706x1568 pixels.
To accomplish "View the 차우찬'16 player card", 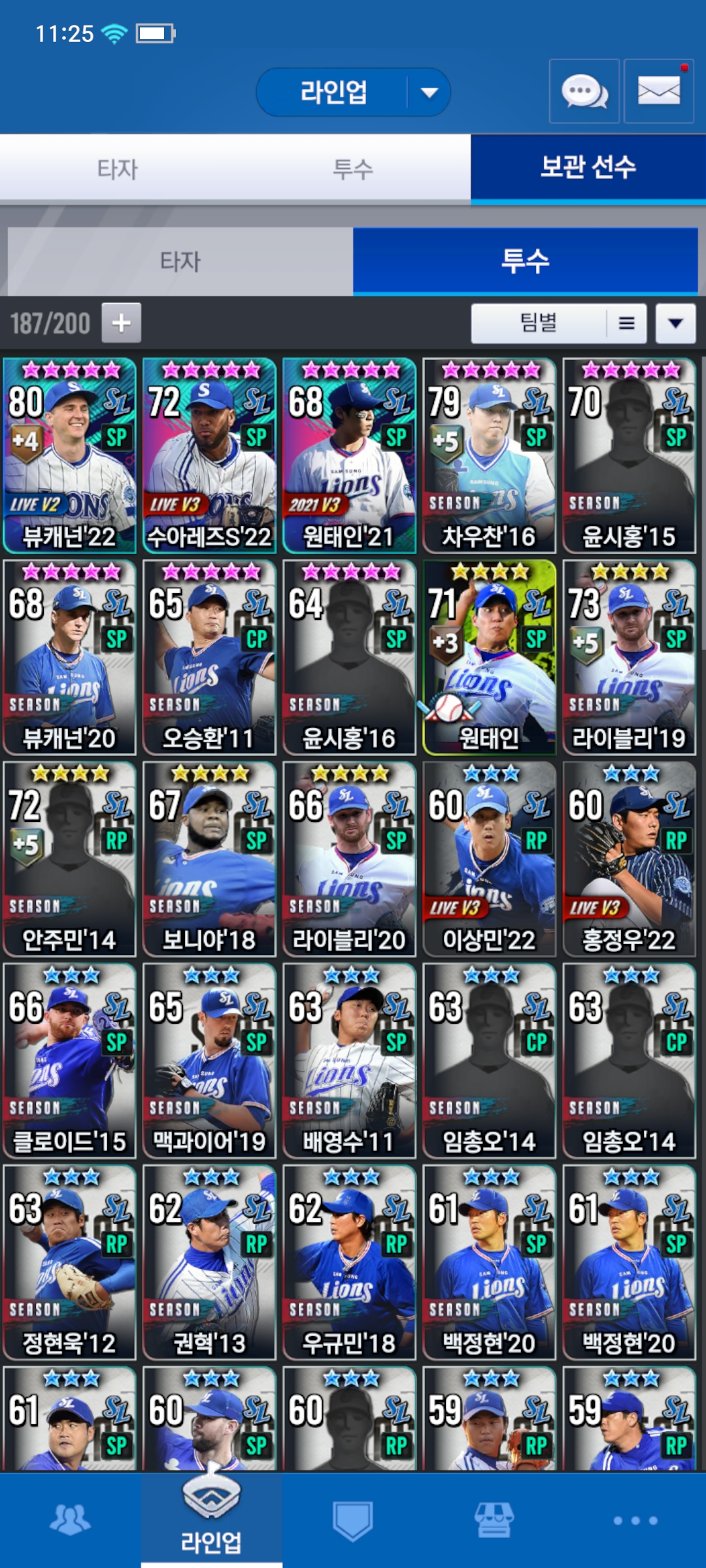I will 490,455.
